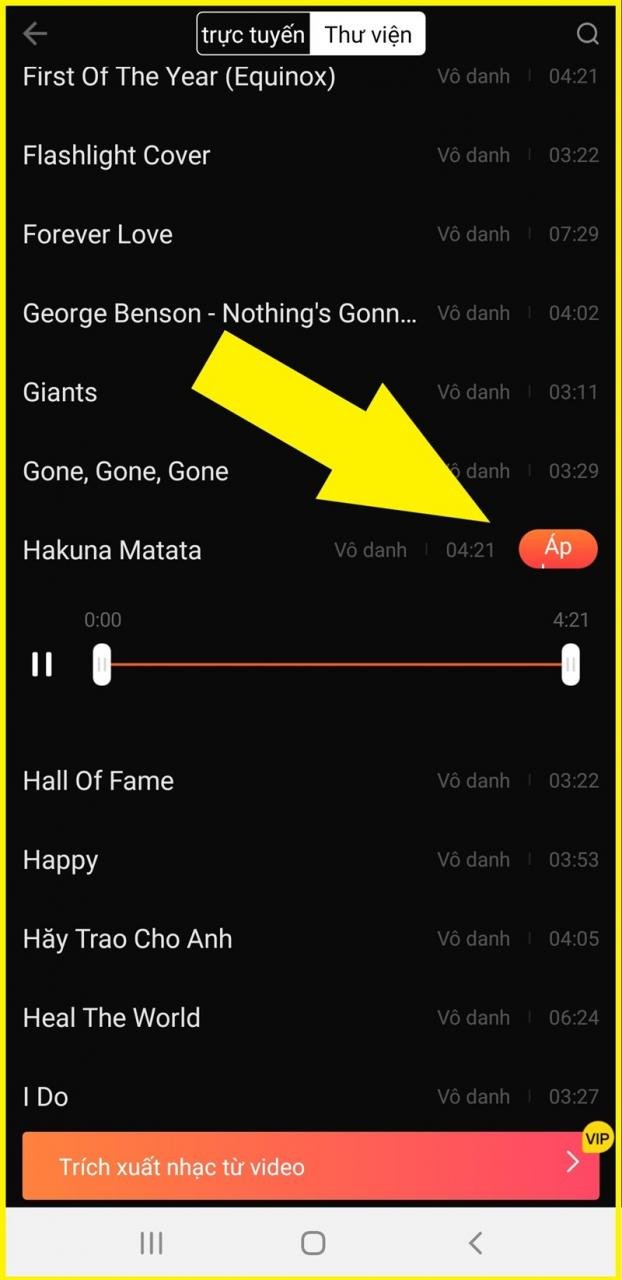The image size is (622, 1280).
Task: Select the song Hãy Trao Cho Anh
Action: pos(128,939)
